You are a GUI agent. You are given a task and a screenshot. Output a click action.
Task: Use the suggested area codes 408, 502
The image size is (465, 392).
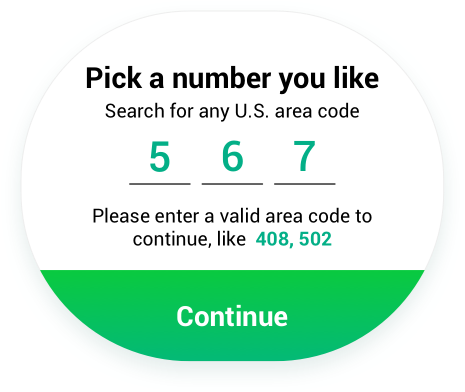click(x=294, y=239)
